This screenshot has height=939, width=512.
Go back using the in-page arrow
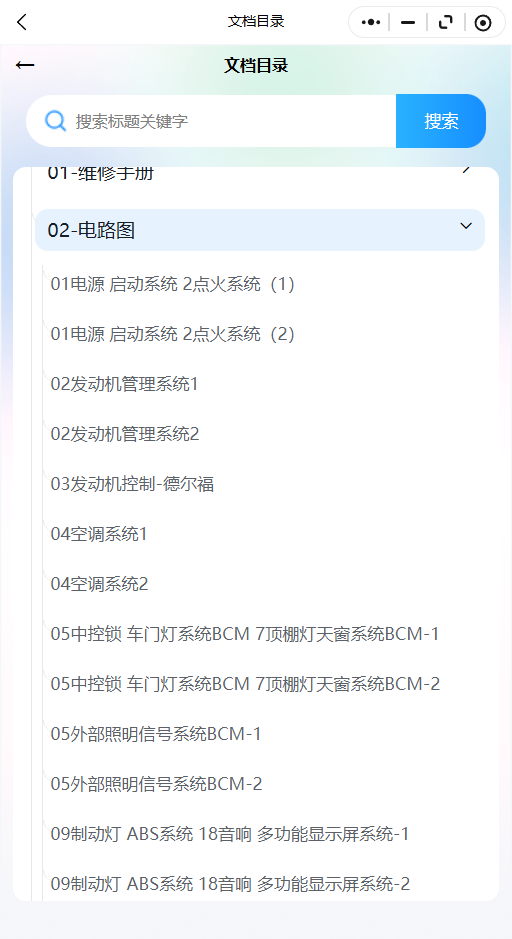[x=25, y=65]
